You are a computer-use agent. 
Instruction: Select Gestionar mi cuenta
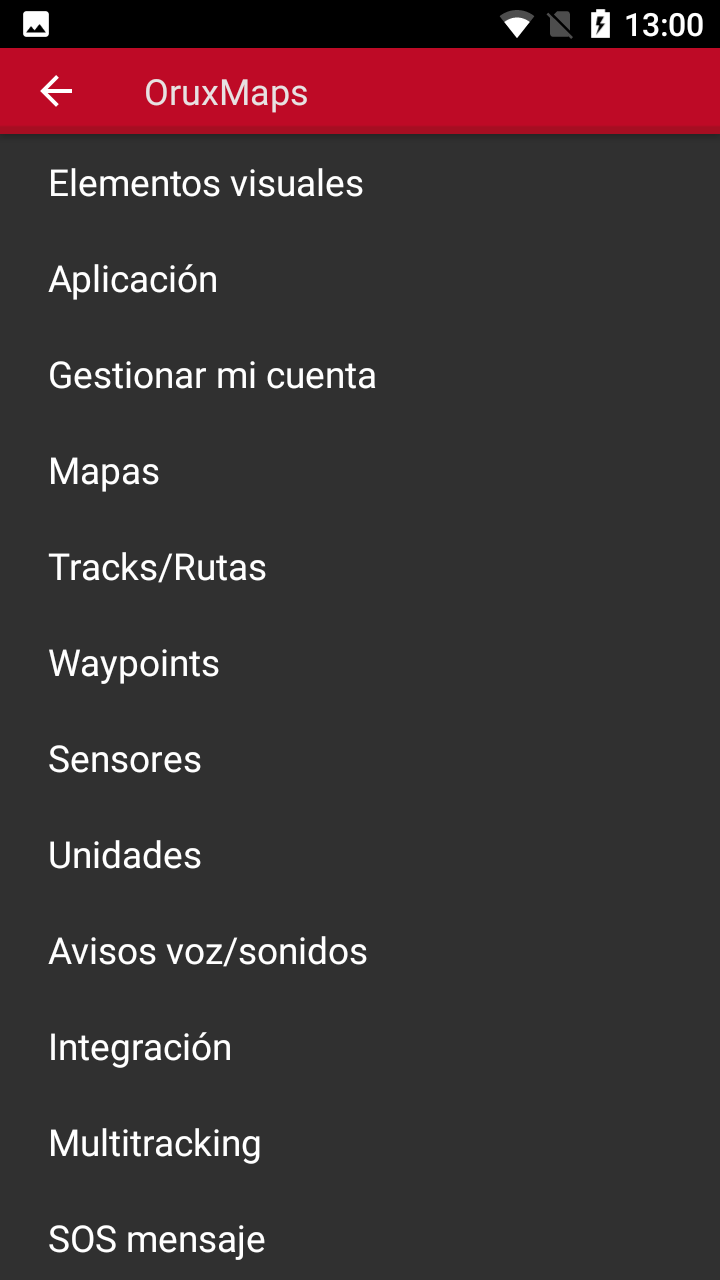(212, 375)
